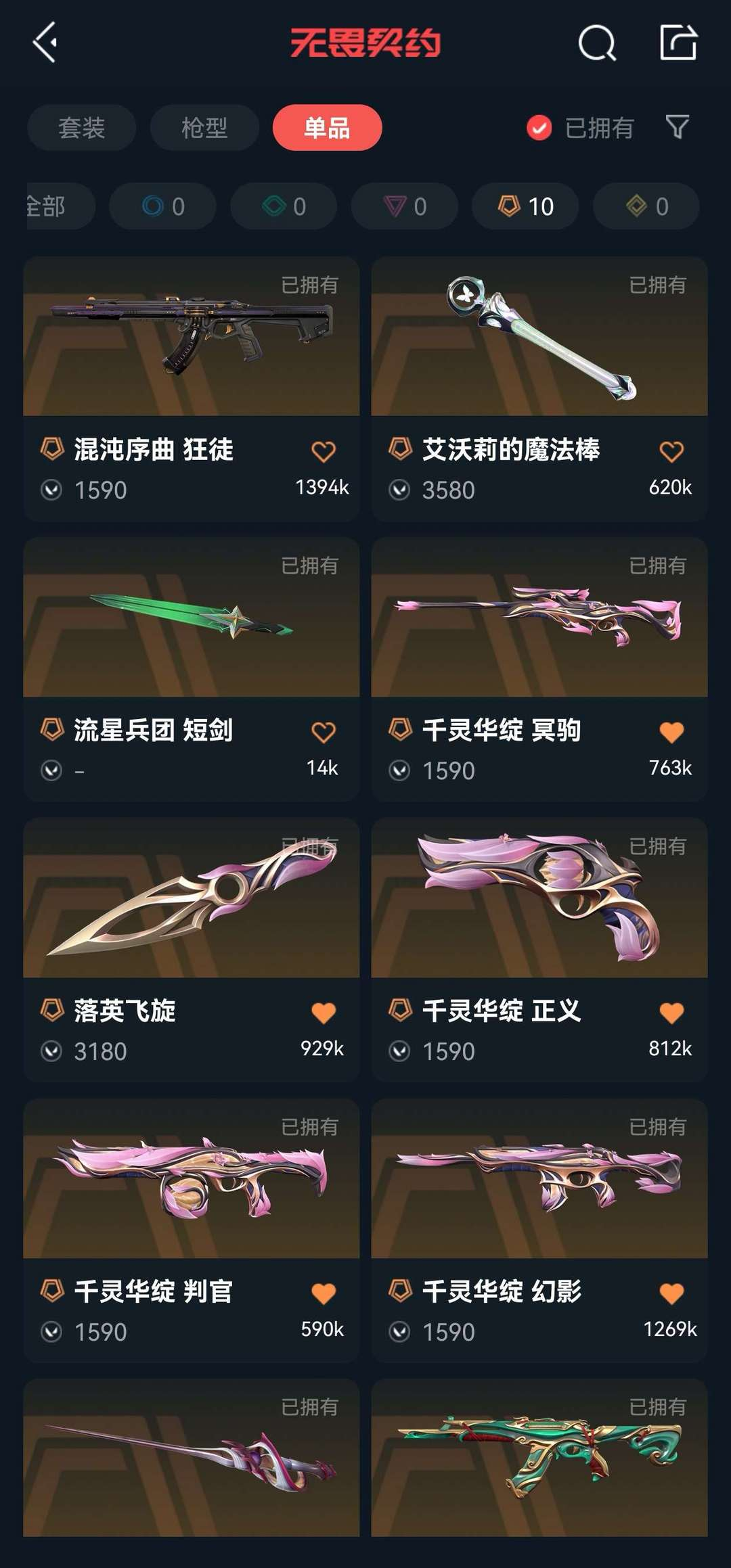Choose the purple triangle rarity chip

(404, 206)
